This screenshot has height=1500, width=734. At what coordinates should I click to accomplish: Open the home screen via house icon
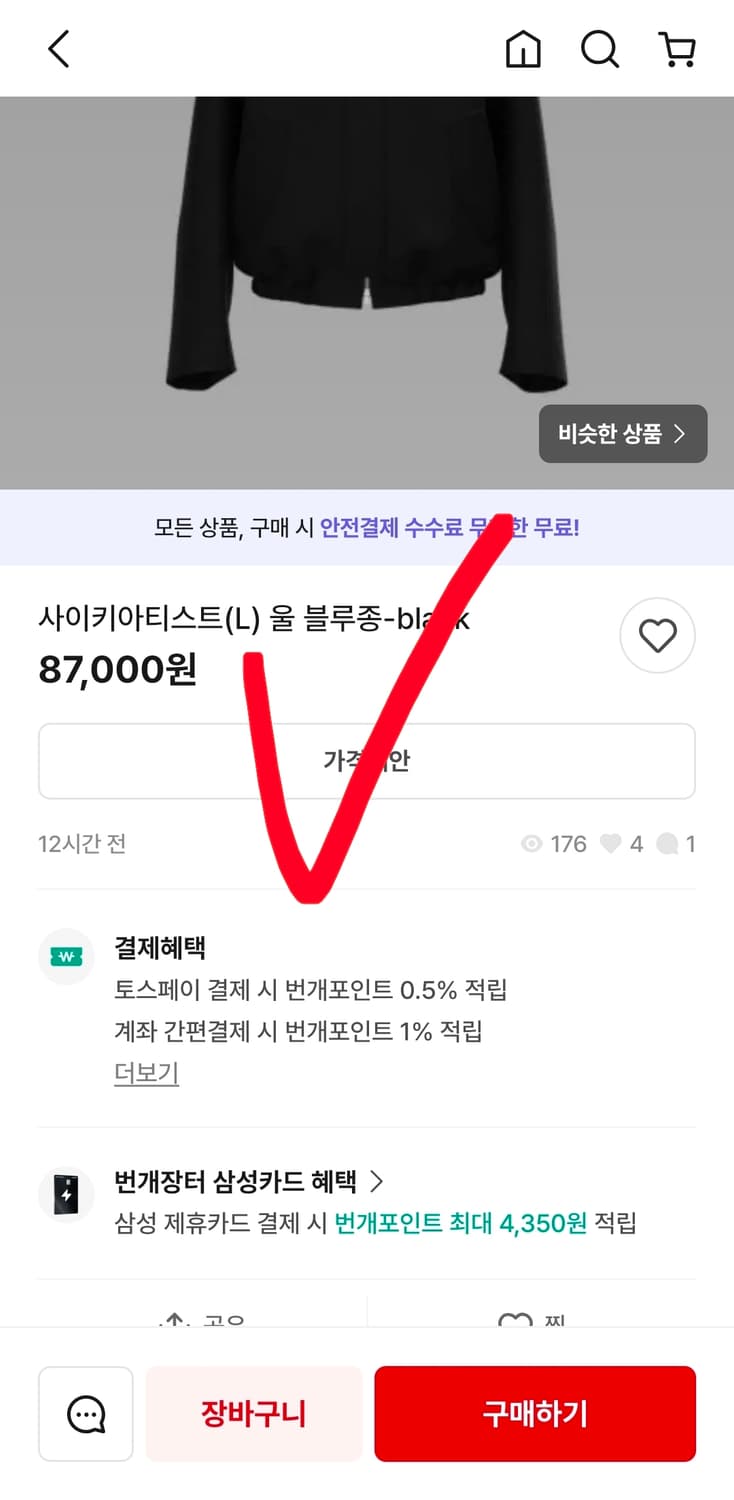click(x=522, y=48)
